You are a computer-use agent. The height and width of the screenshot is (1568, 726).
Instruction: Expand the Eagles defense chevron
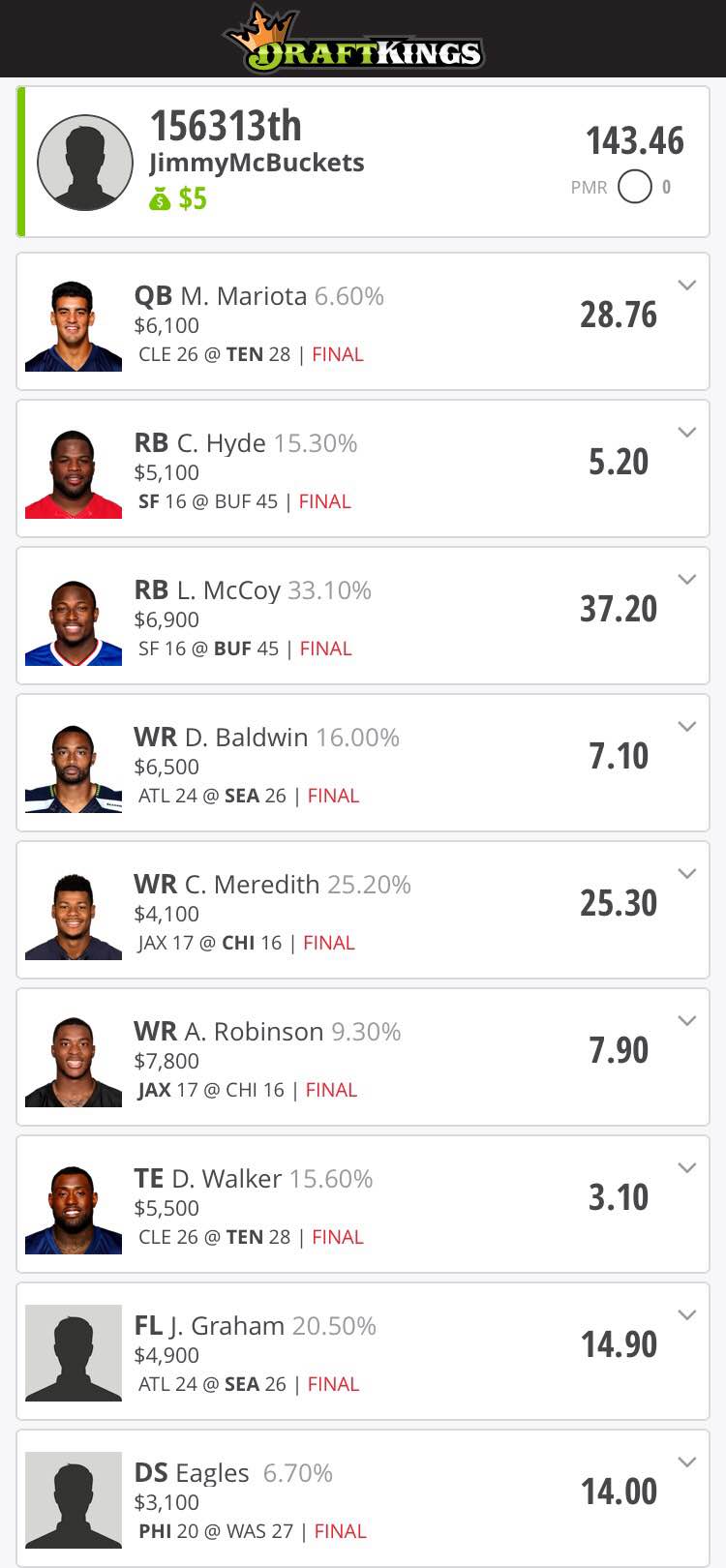click(x=687, y=1462)
